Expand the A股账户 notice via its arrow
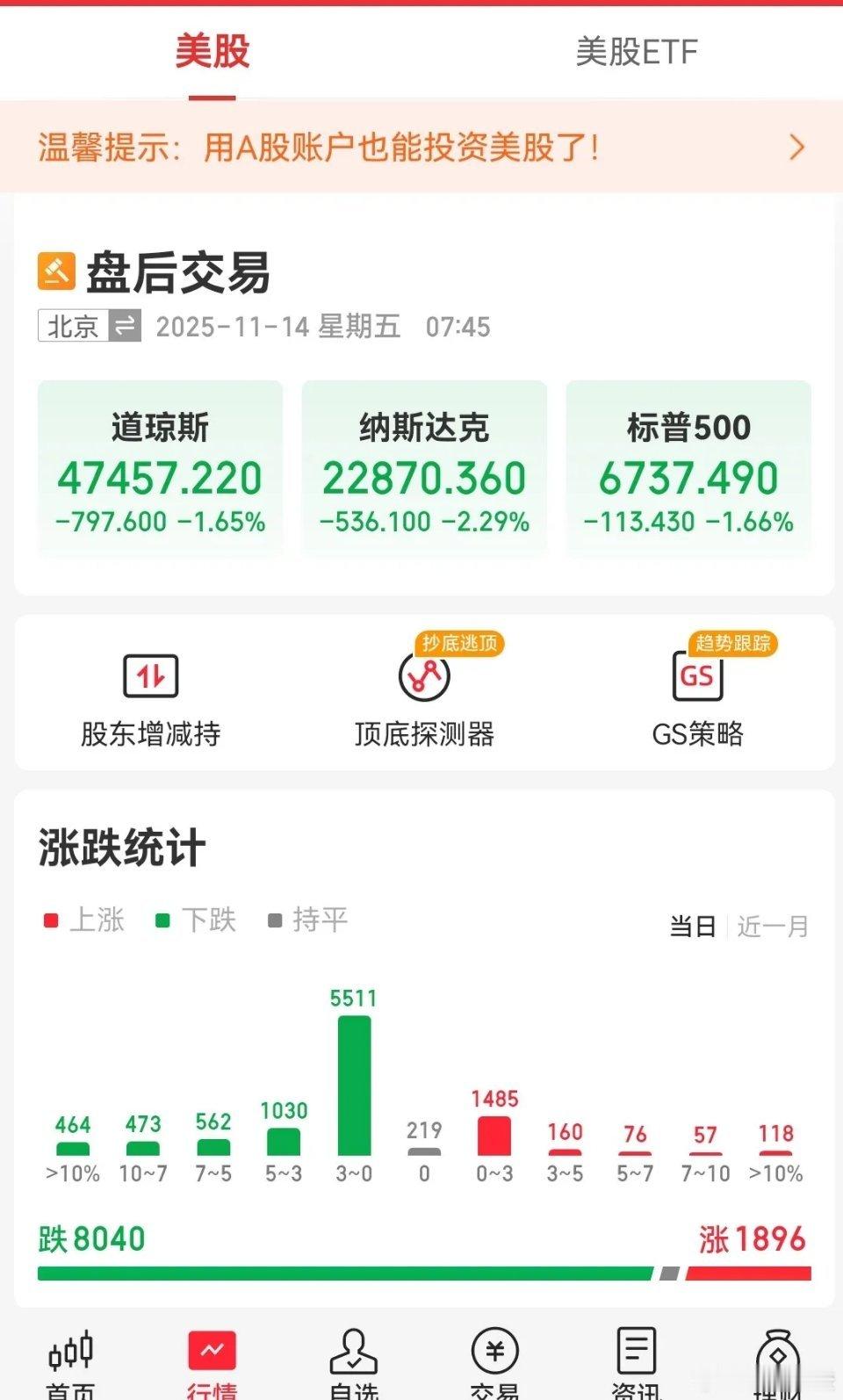843x1400 pixels. click(797, 146)
